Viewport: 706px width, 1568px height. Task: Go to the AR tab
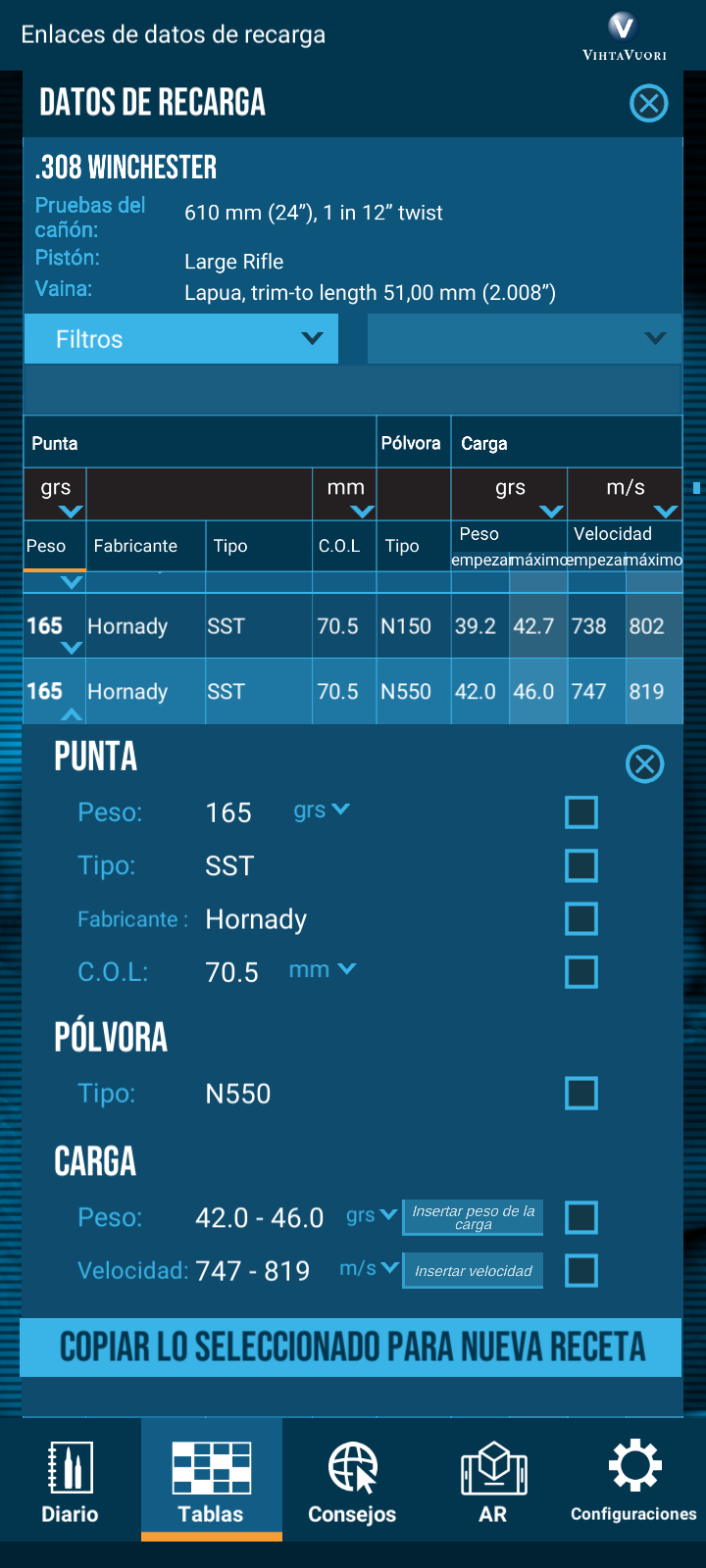[493, 1481]
